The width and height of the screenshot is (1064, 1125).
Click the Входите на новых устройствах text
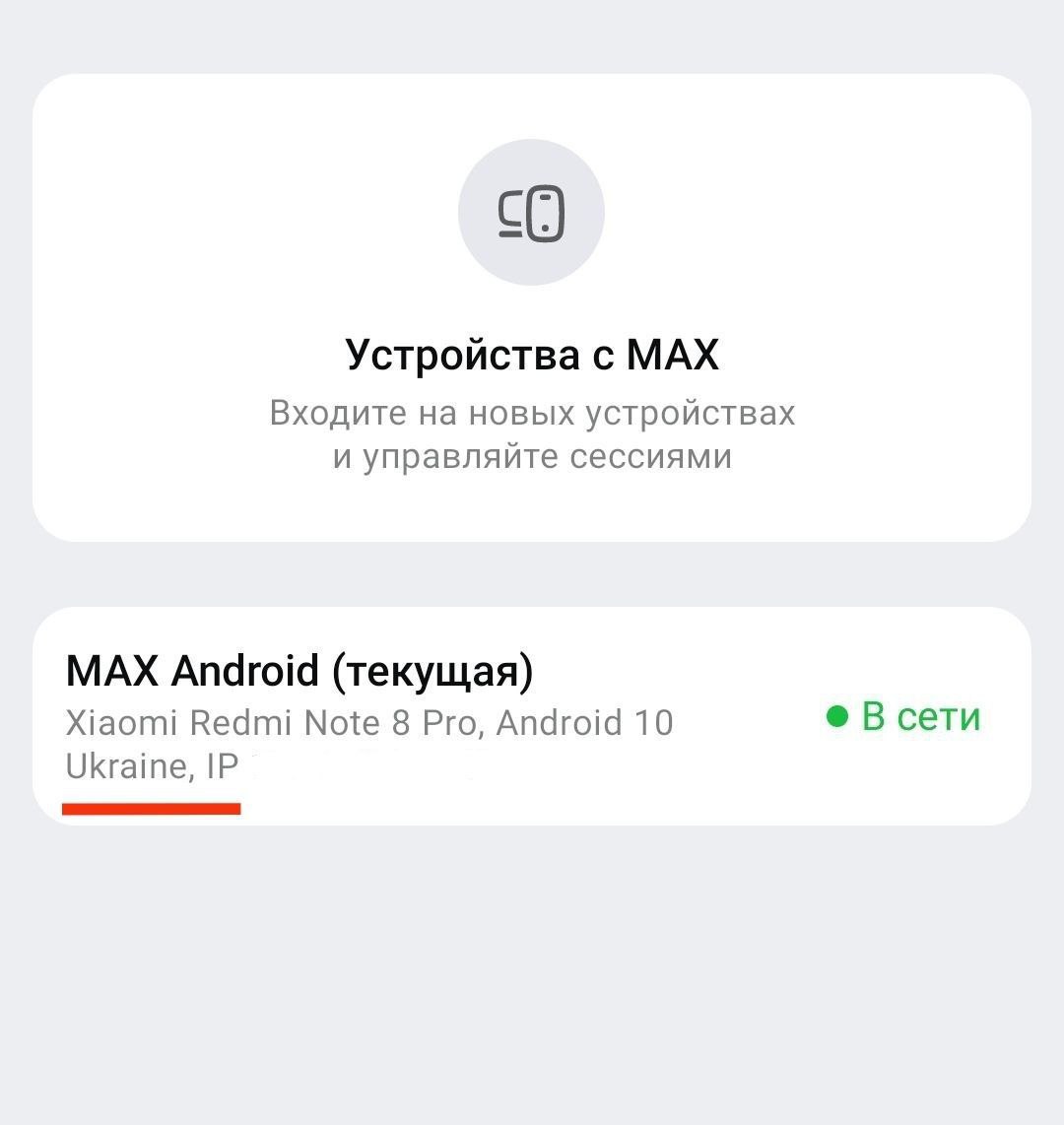click(531, 412)
